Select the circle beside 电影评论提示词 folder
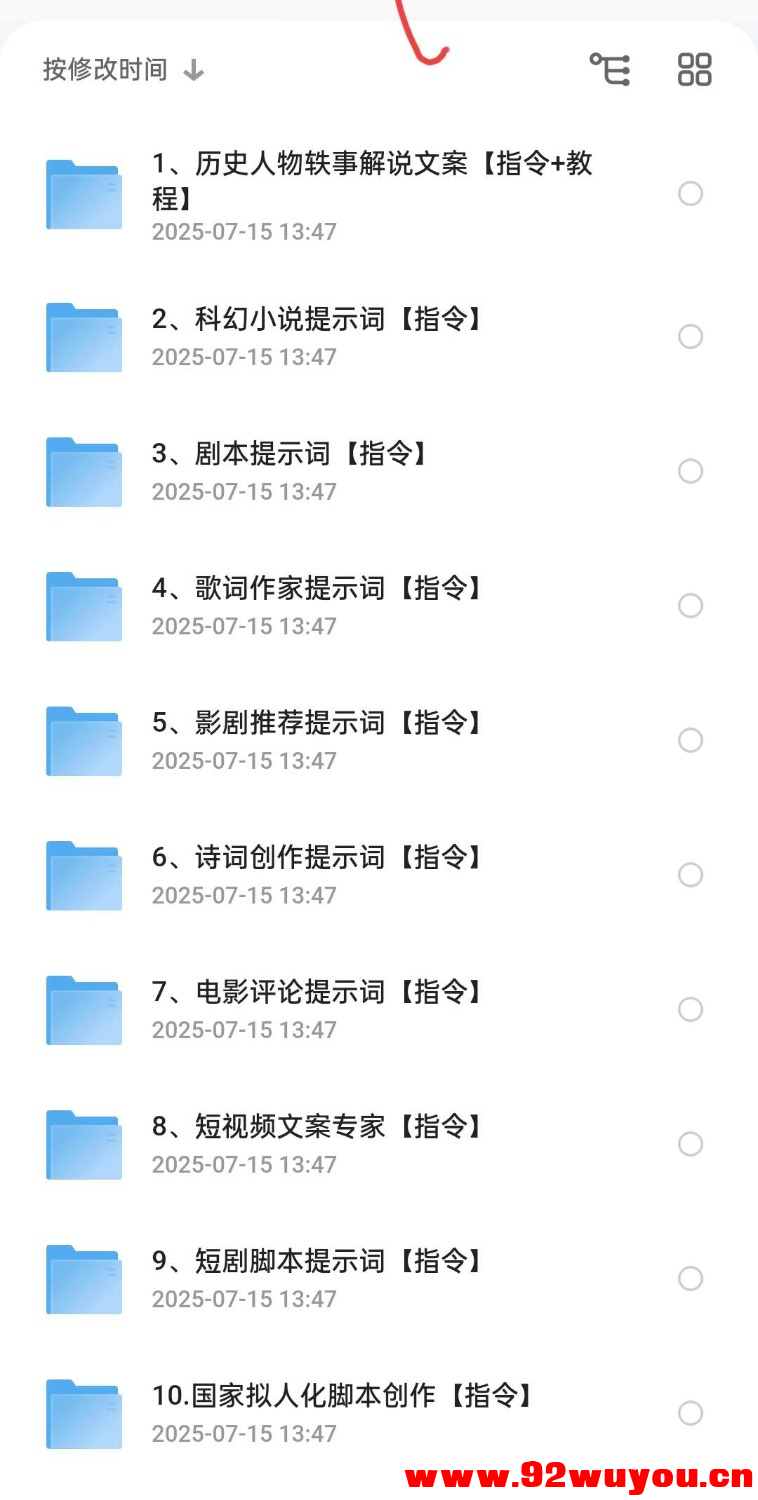The width and height of the screenshot is (758, 1500). coord(691,1010)
